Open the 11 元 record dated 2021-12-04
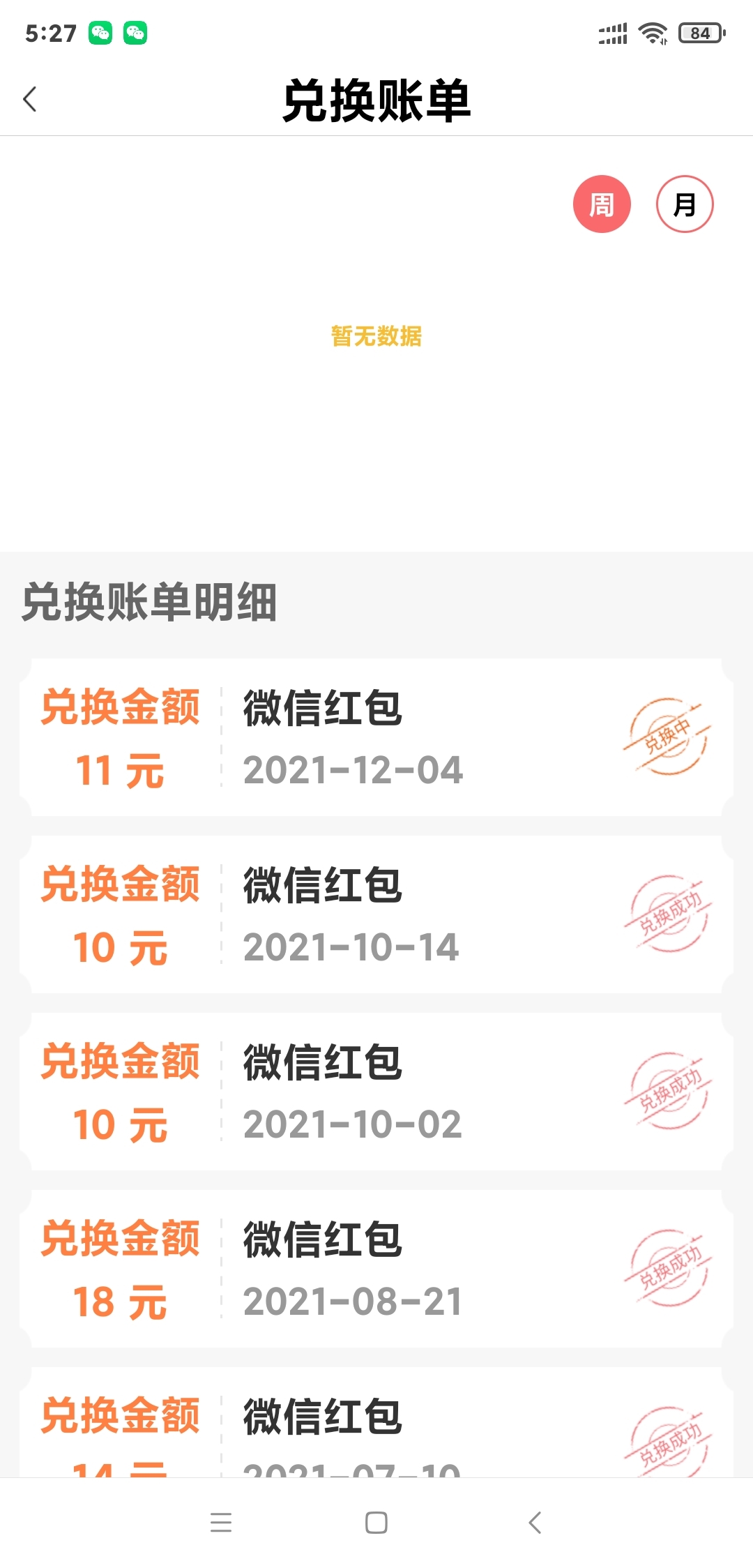753x1568 pixels. (x=376, y=737)
